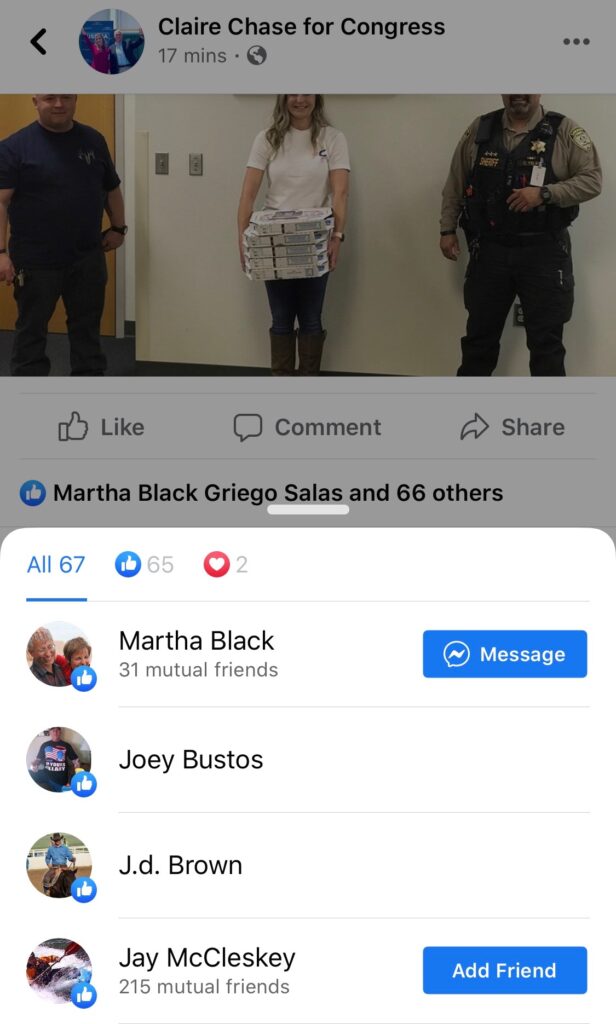Tap the sheet's drag handle
This screenshot has height=1024, width=616.
tap(308, 509)
